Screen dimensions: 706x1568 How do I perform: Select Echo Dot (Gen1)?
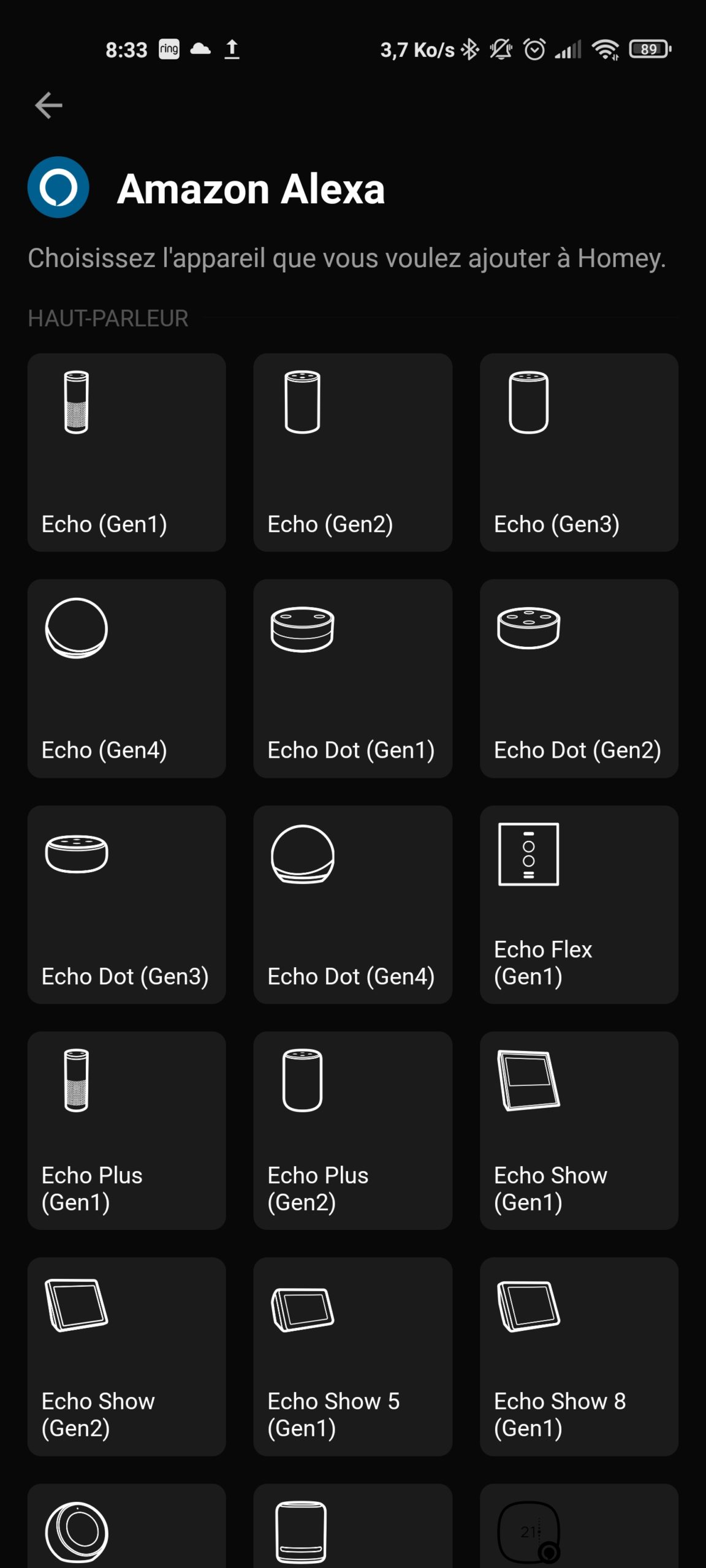353,678
